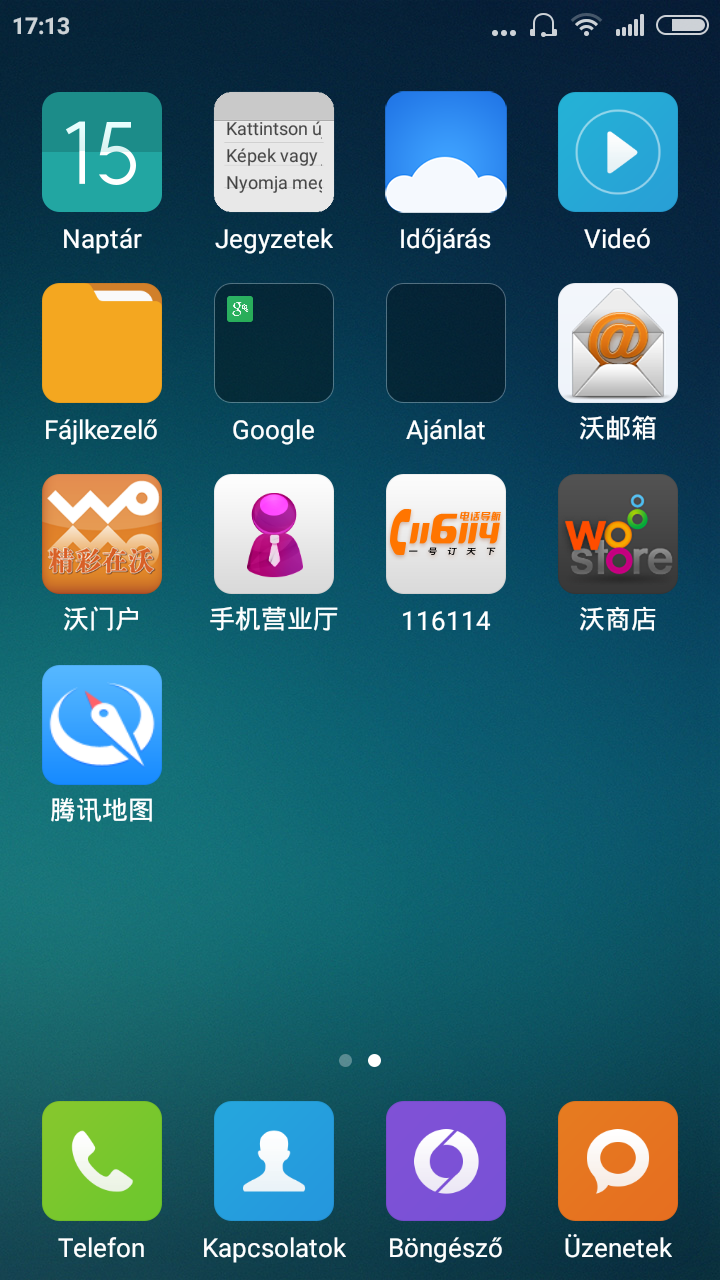Viewport: 720px width, 1280px height.
Task: Launch the 沃商店 store app
Action: coord(618,534)
